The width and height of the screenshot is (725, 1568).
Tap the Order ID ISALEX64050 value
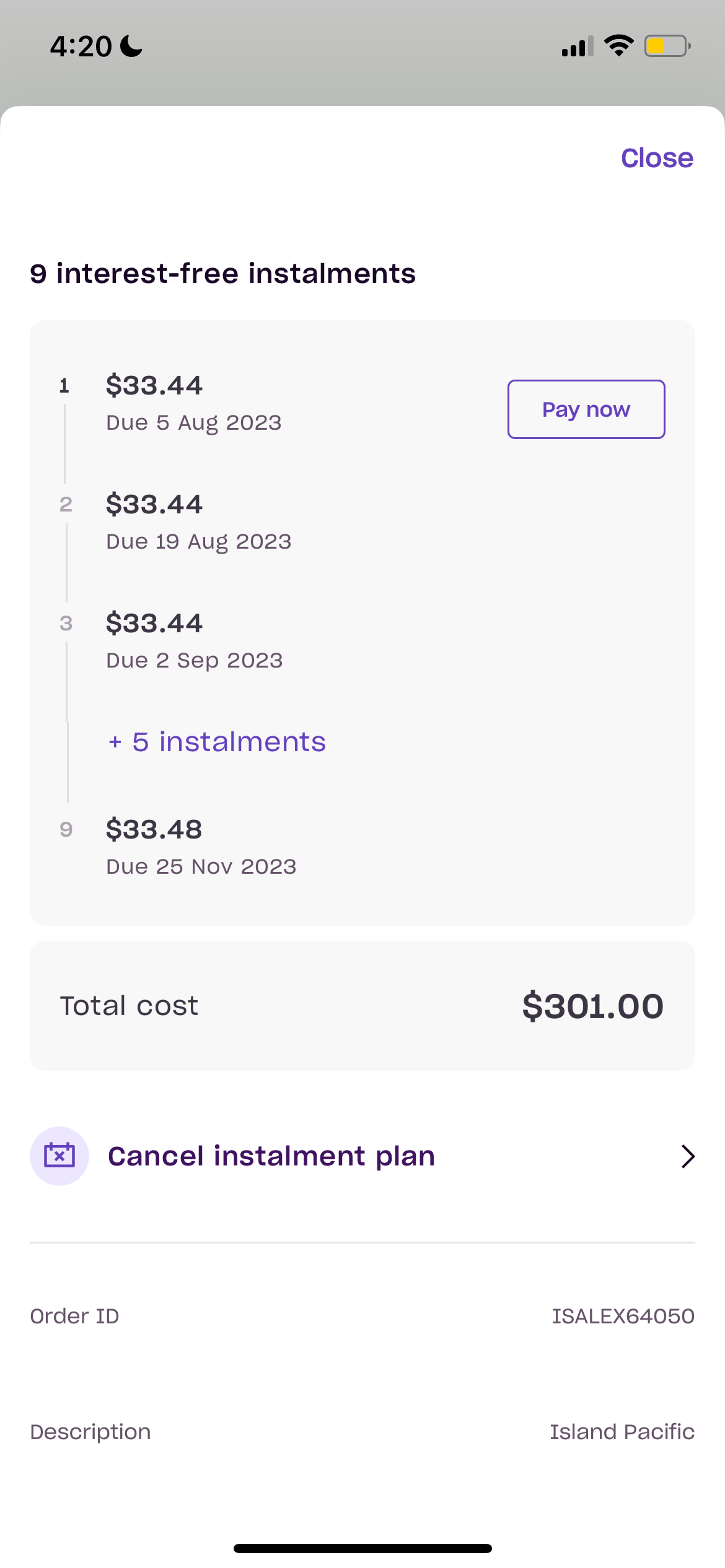click(623, 1316)
